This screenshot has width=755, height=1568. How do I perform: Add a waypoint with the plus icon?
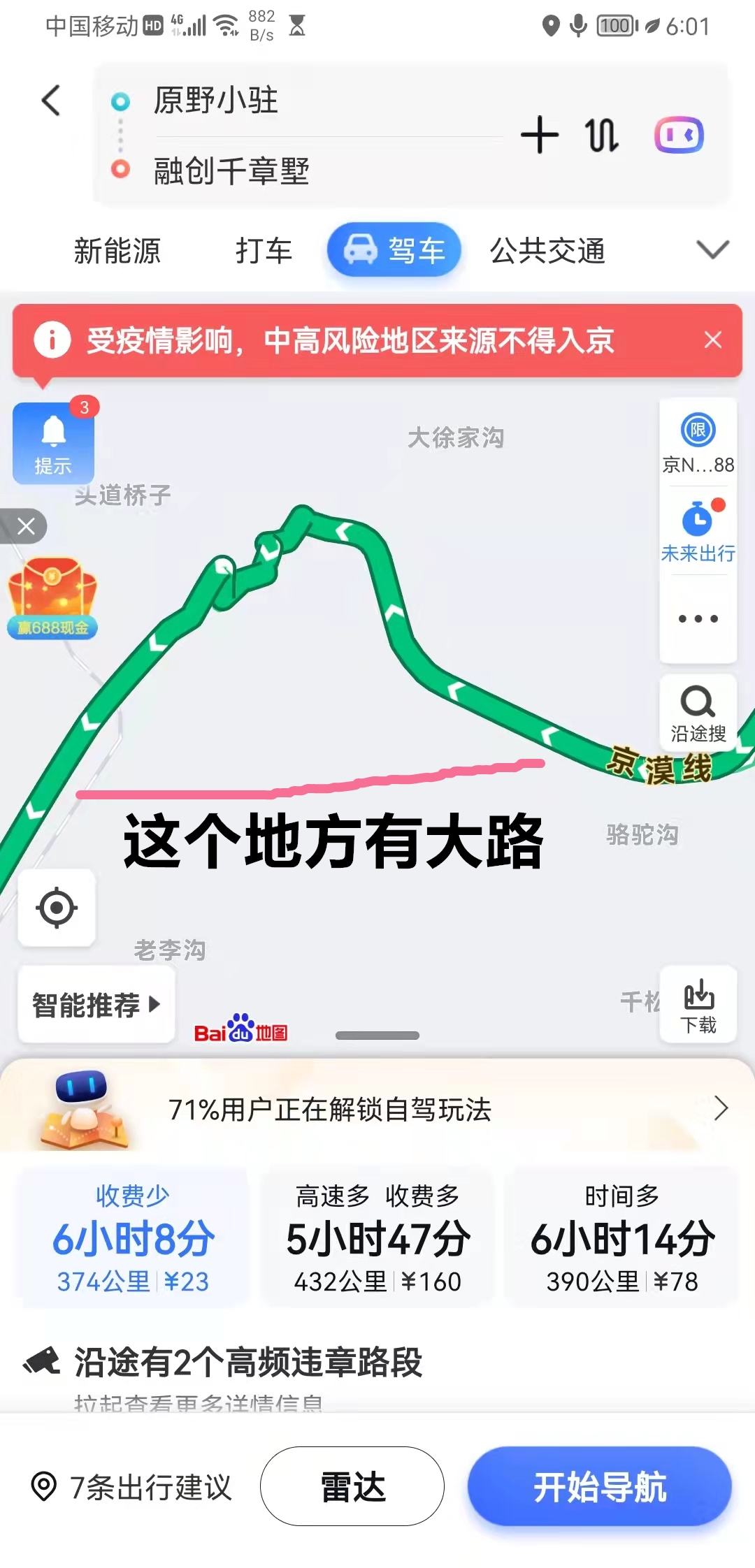point(540,135)
